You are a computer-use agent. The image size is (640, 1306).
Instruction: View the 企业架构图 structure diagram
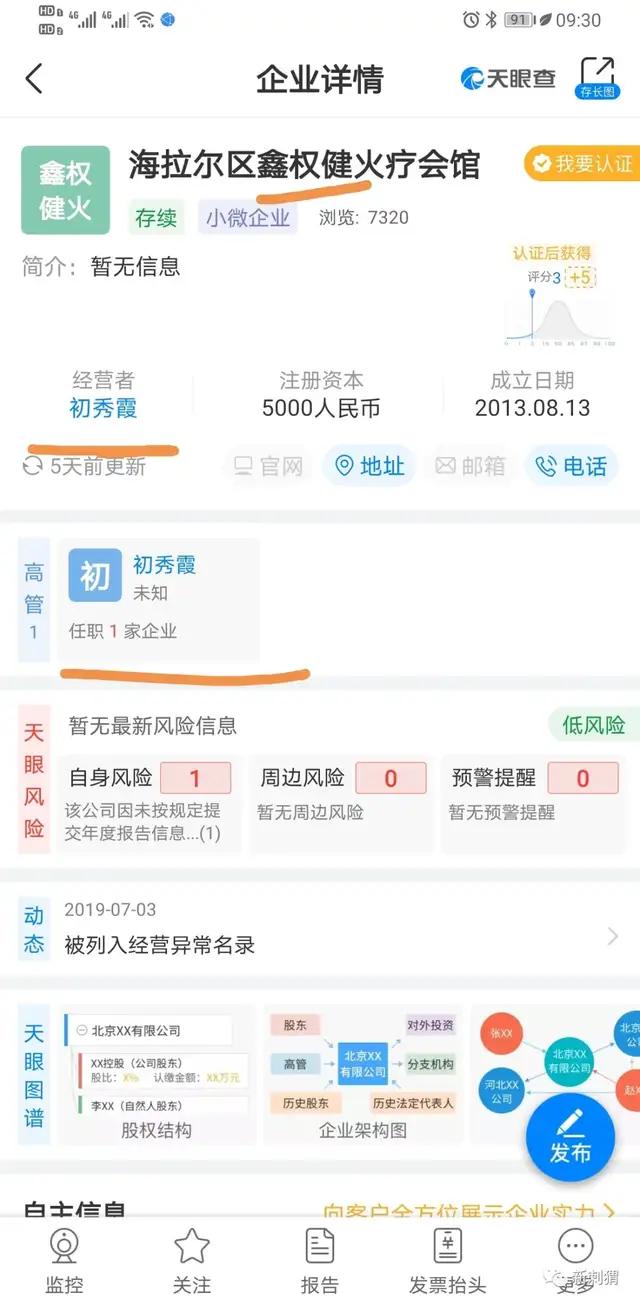tap(362, 1075)
